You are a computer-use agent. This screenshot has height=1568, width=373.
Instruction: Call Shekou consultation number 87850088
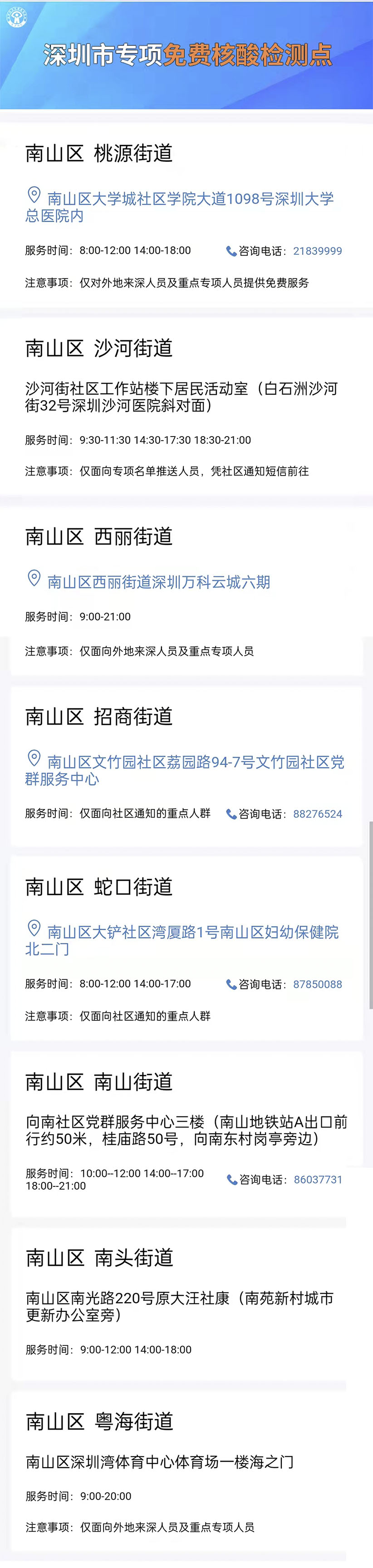pyautogui.click(x=317, y=985)
